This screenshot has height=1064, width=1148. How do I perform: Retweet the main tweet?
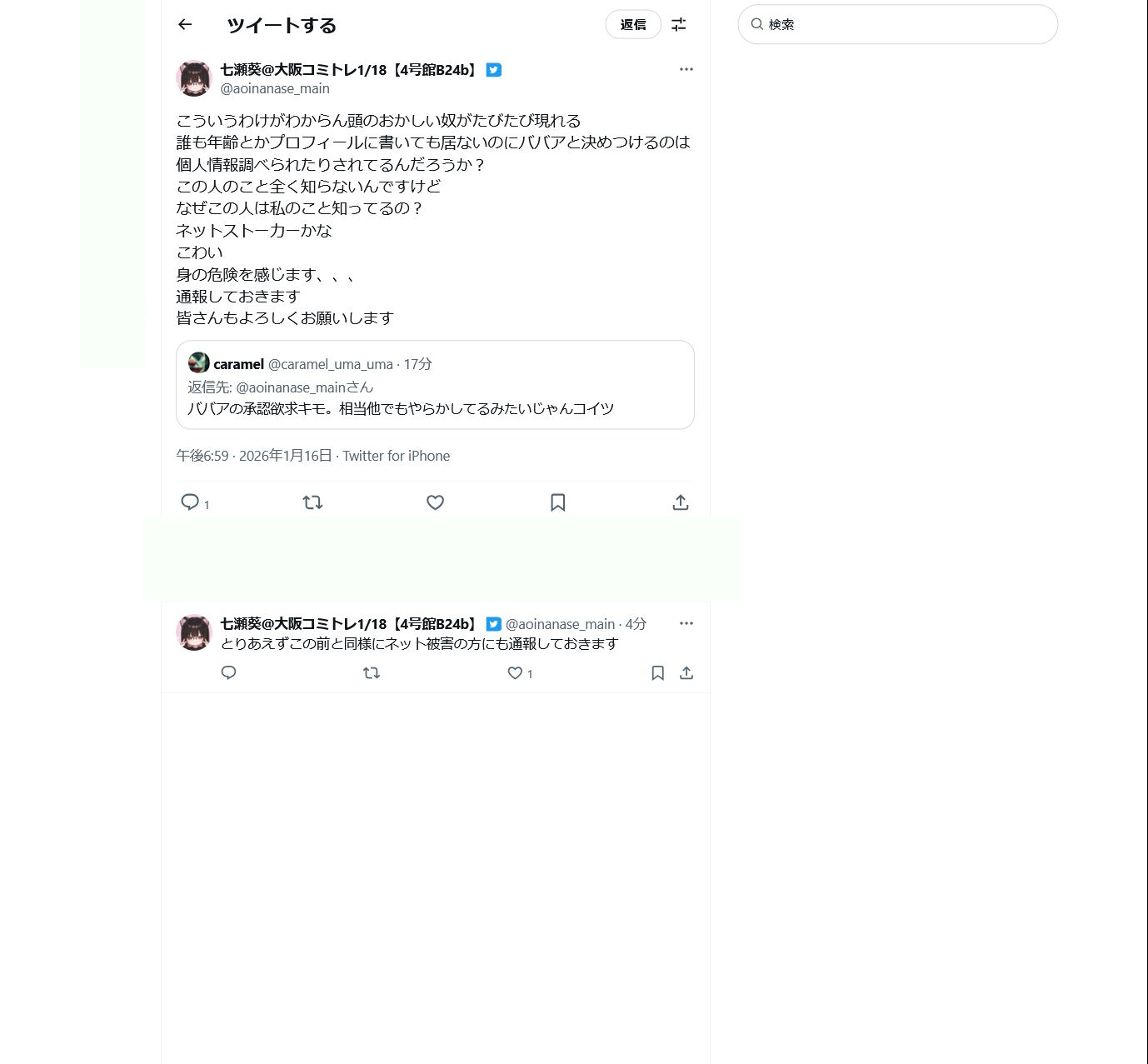pos(312,502)
